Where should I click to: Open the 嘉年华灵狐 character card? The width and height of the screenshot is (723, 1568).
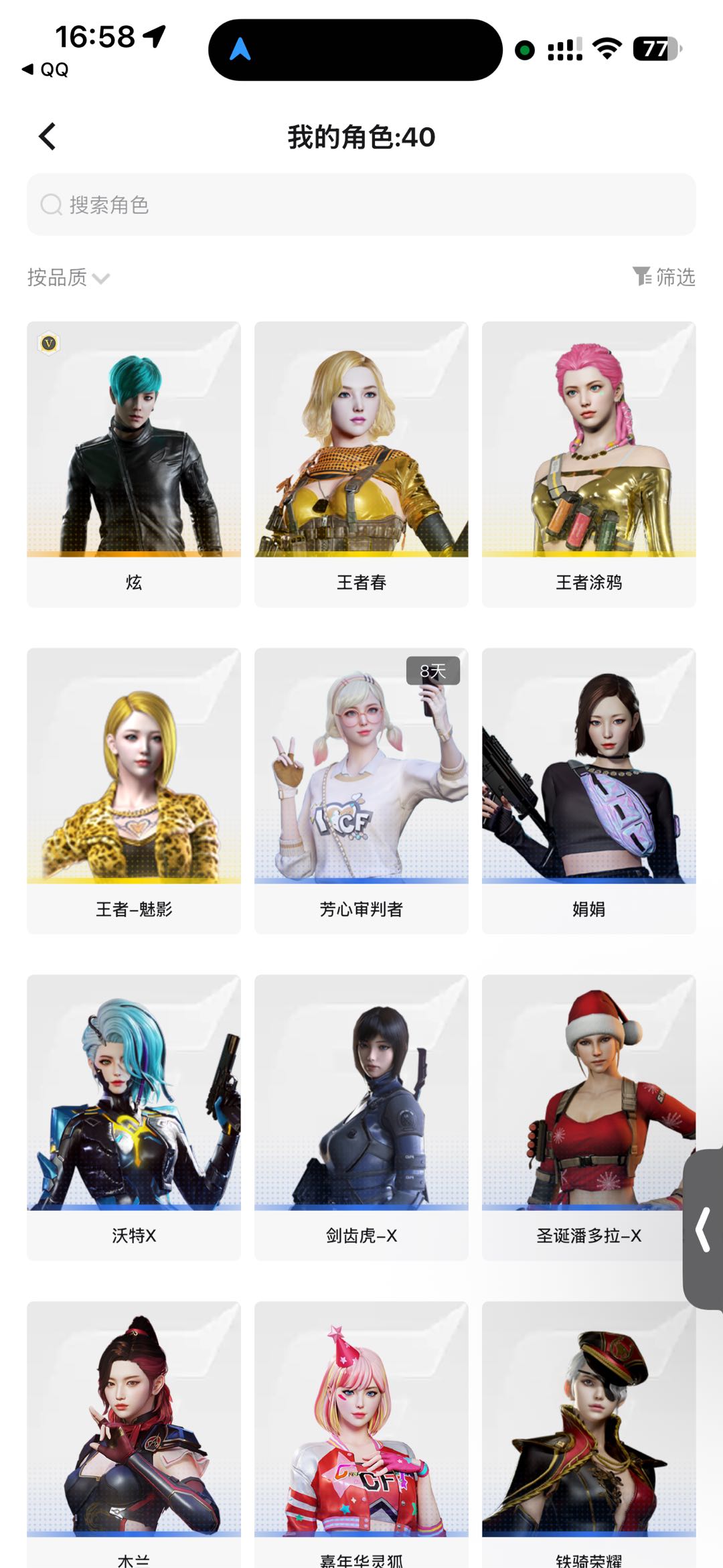pyautogui.click(x=361, y=1434)
